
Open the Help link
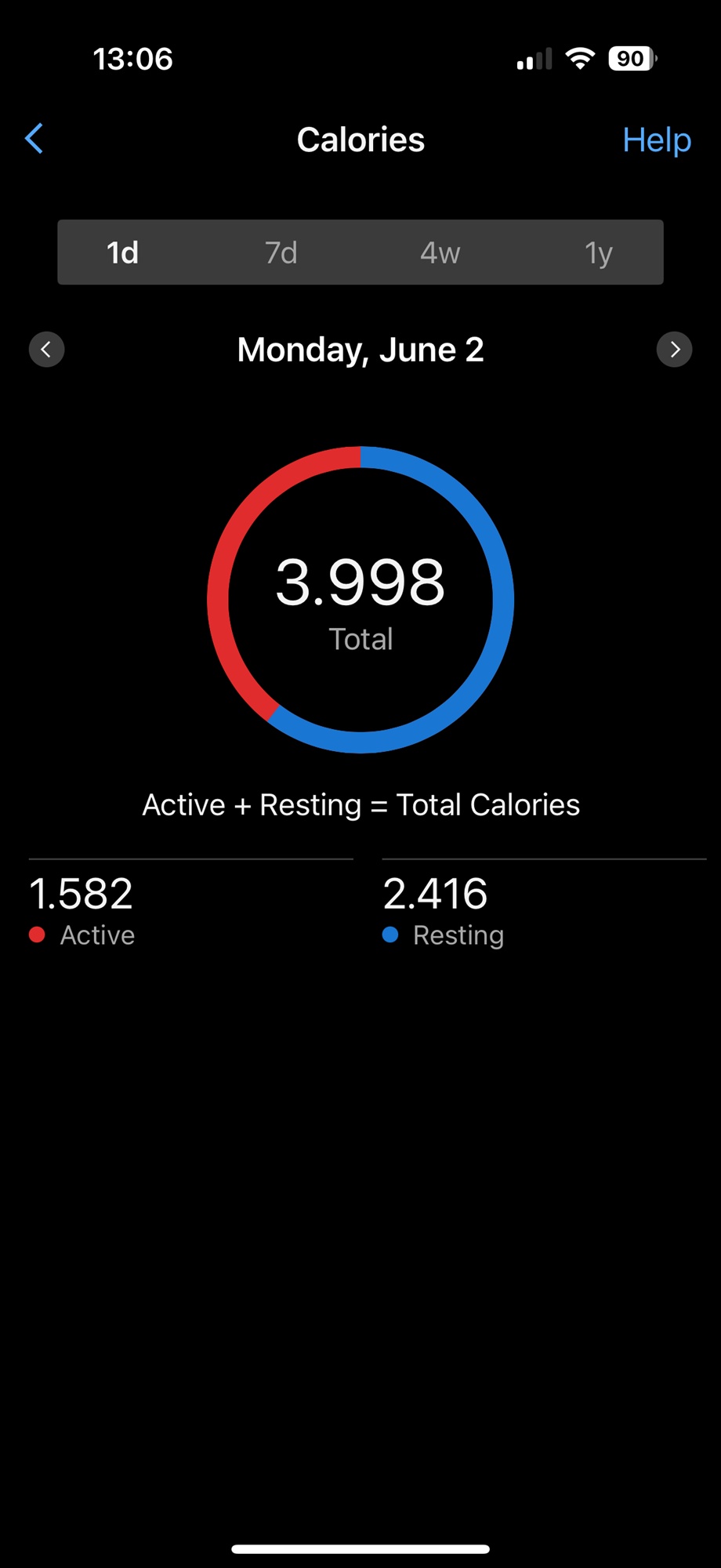[x=656, y=140]
